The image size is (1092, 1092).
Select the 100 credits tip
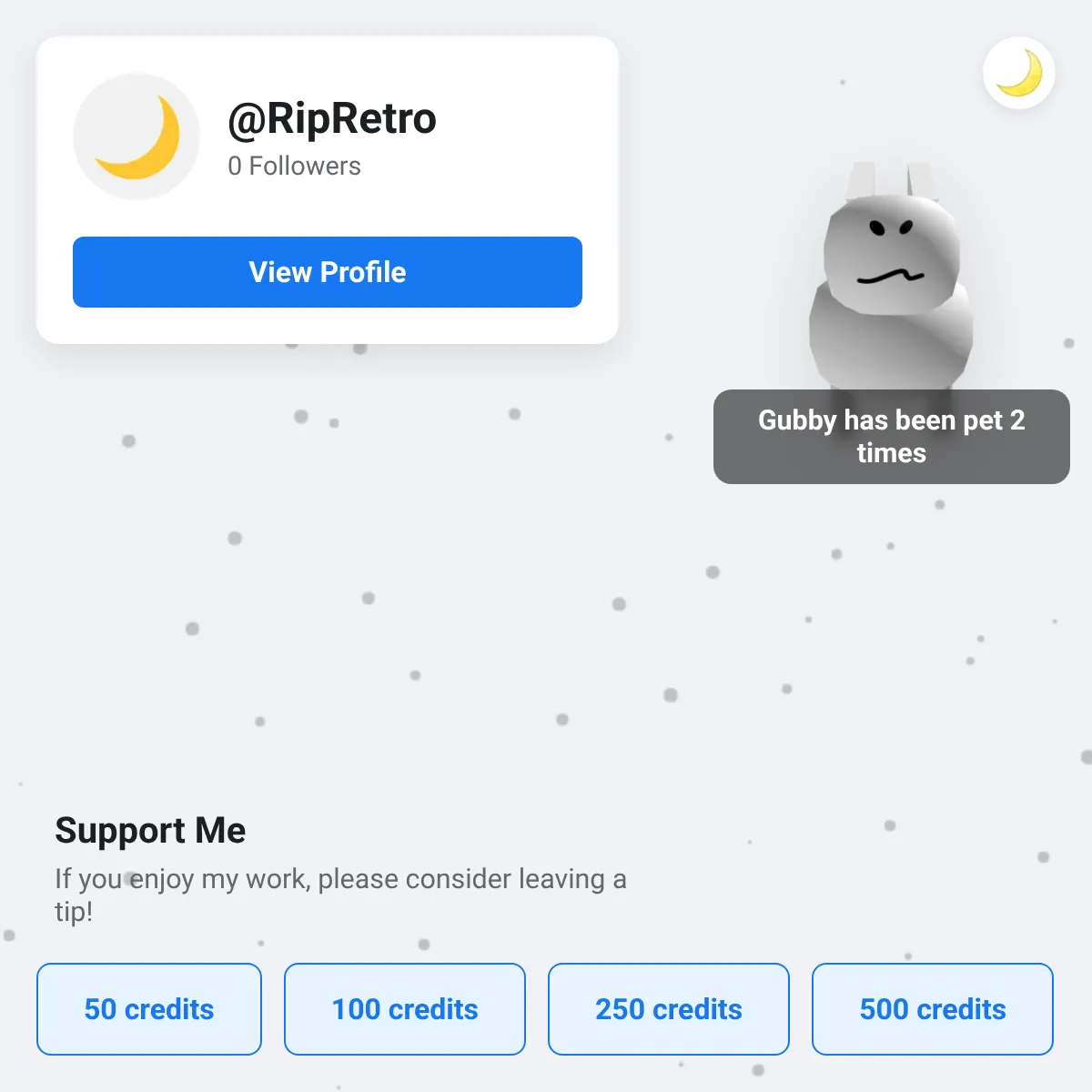[x=405, y=1009]
